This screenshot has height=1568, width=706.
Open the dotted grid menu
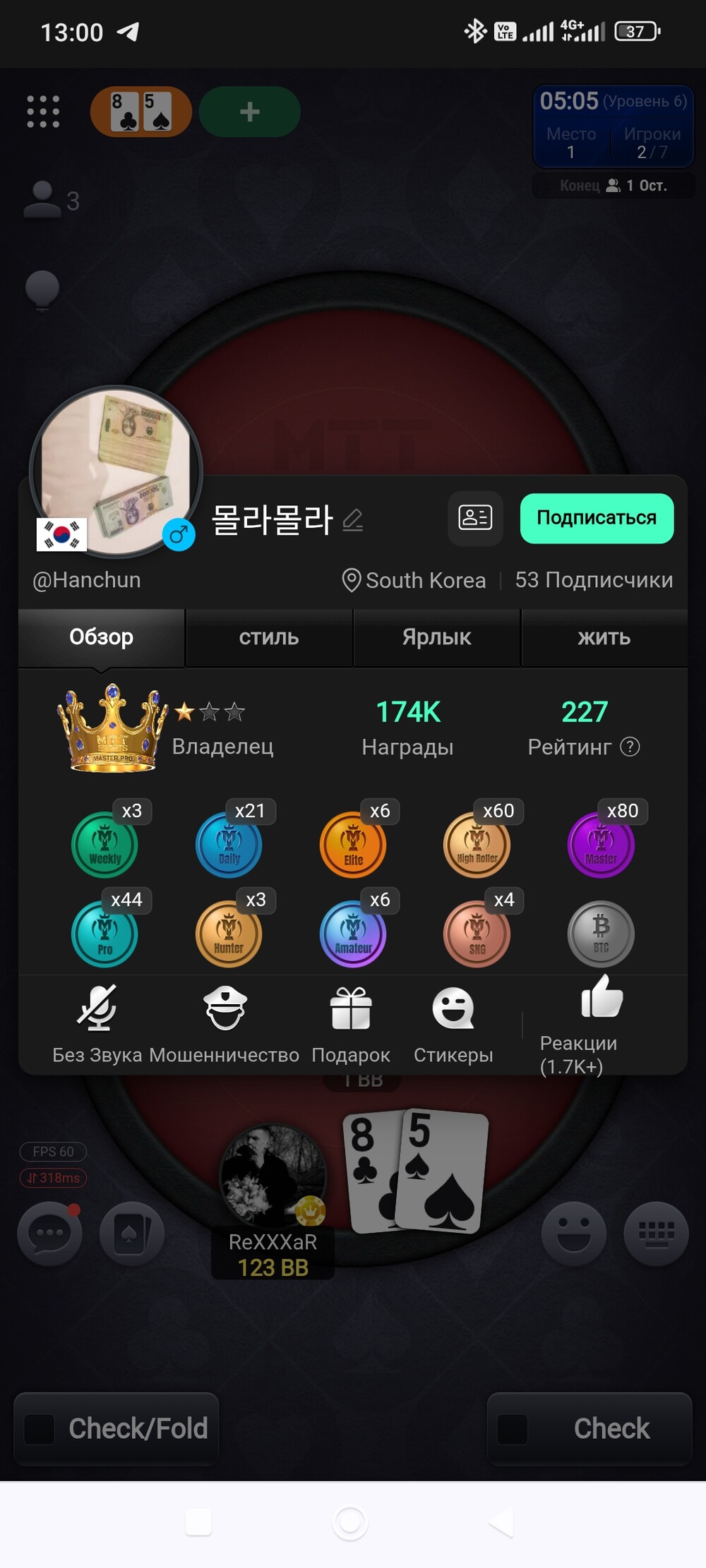pyautogui.click(x=43, y=111)
